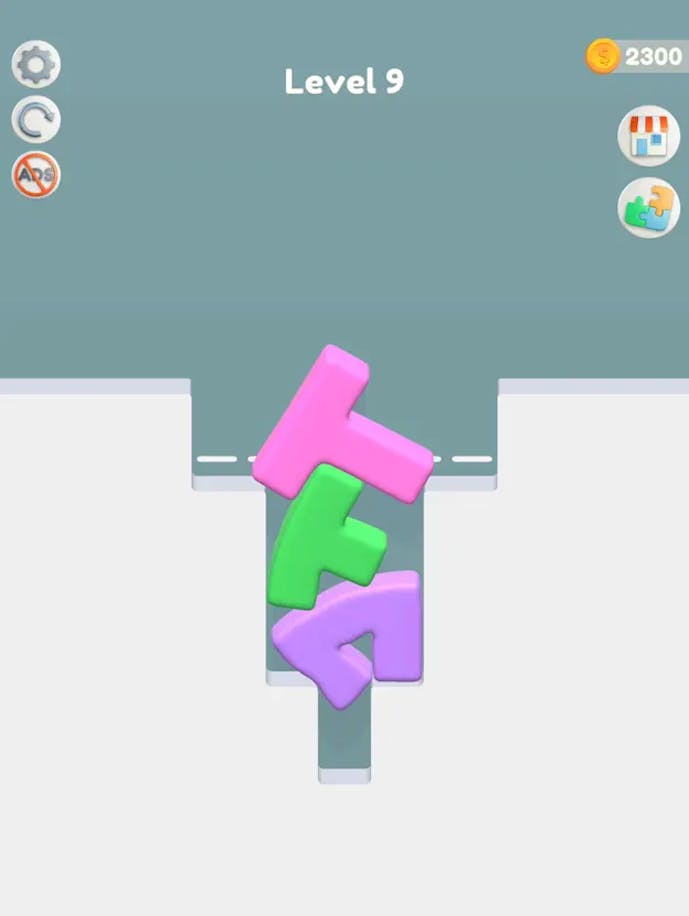Open the settings gear
Image resolution: width=689 pixels, height=916 pixels.
click(x=36, y=66)
